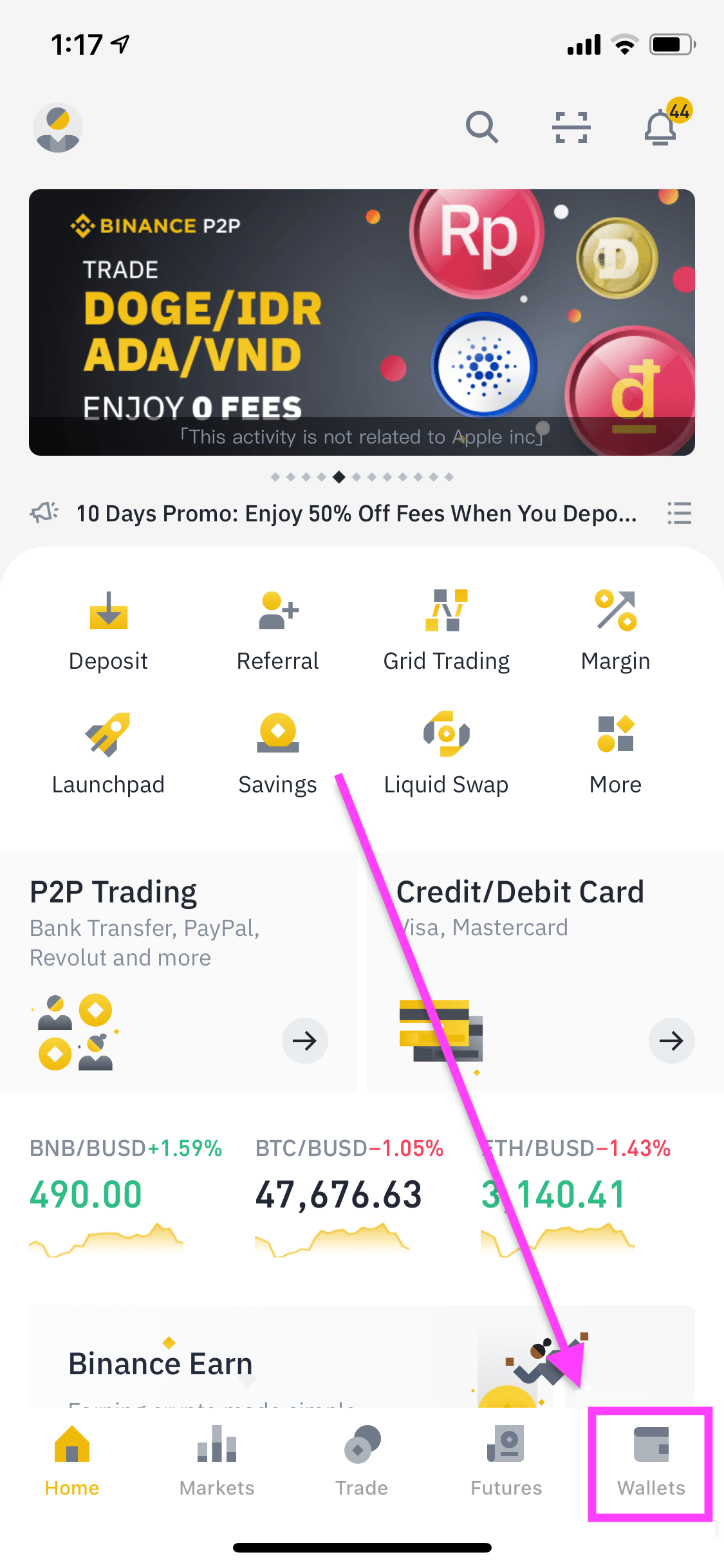The width and height of the screenshot is (724, 1568).
Task: Open the search icon
Action: coord(482,127)
